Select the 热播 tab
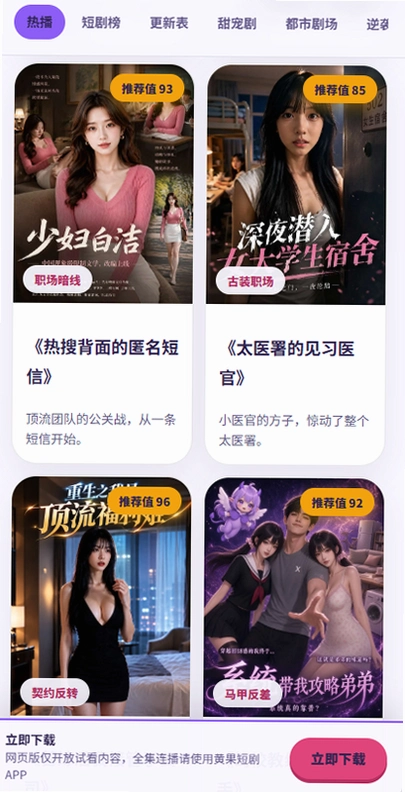 (x=39, y=22)
